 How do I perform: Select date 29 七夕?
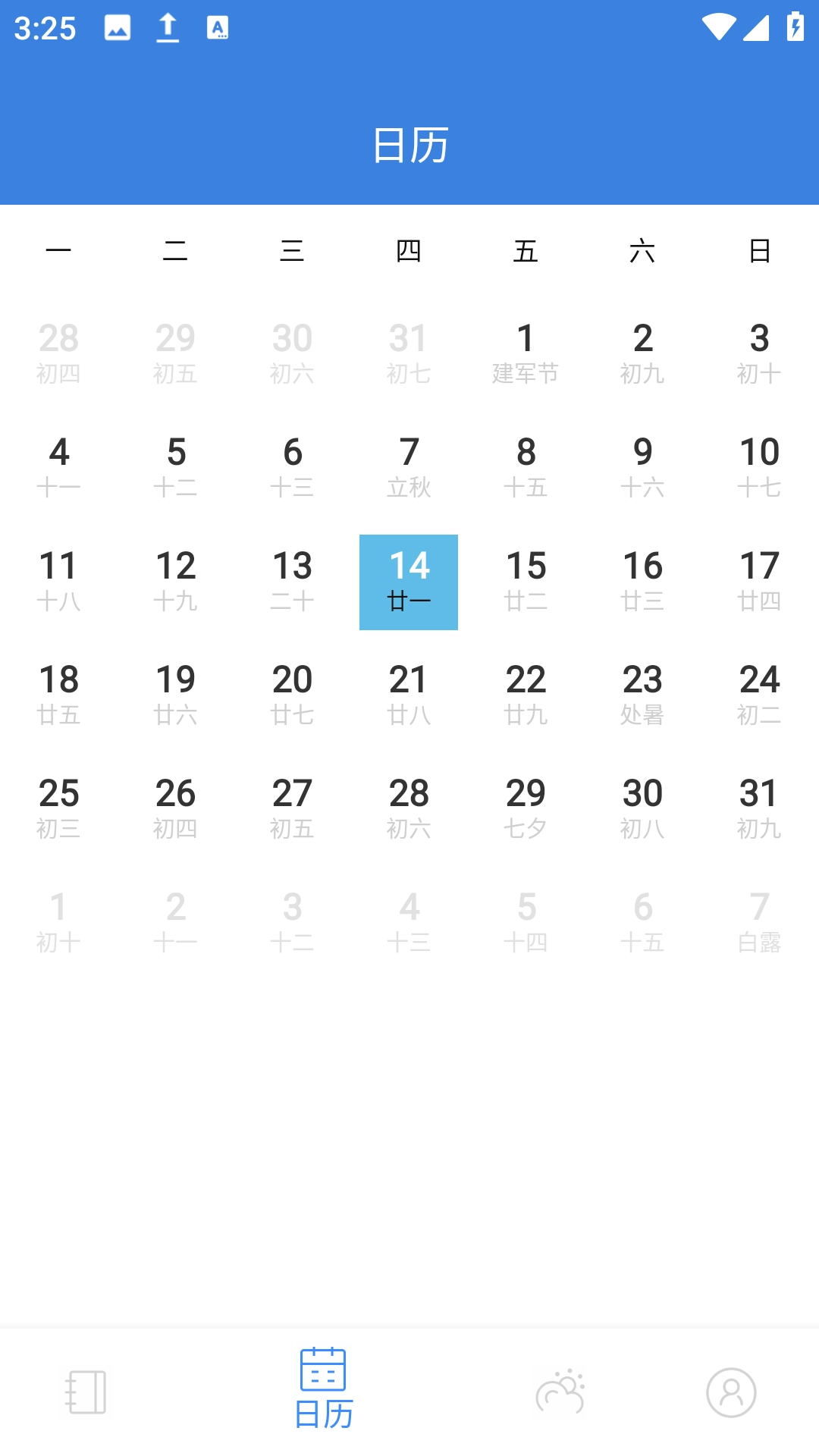click(x=526, y=809)
